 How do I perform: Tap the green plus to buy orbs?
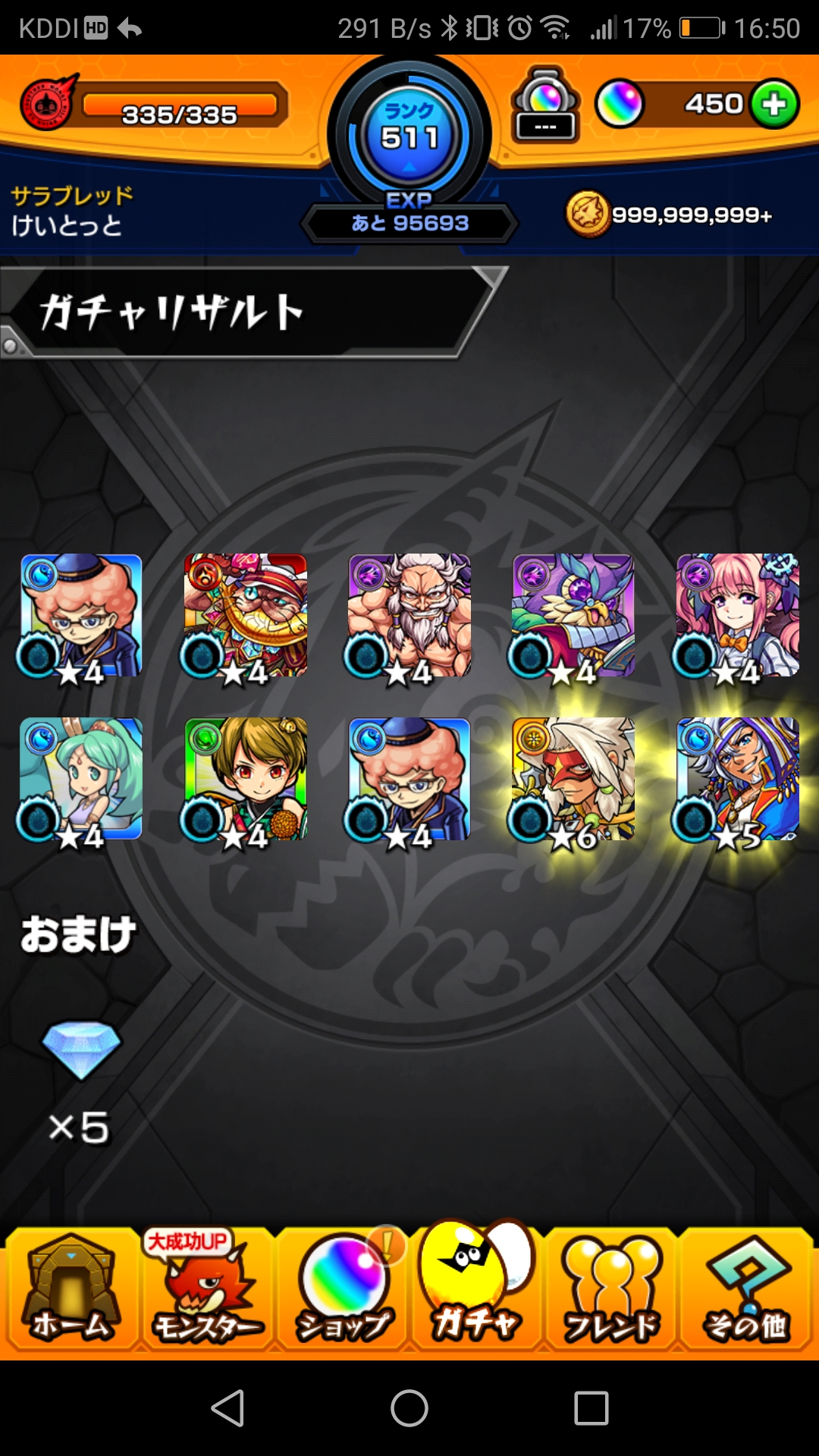pyautogui.click(x=773, y=104)
